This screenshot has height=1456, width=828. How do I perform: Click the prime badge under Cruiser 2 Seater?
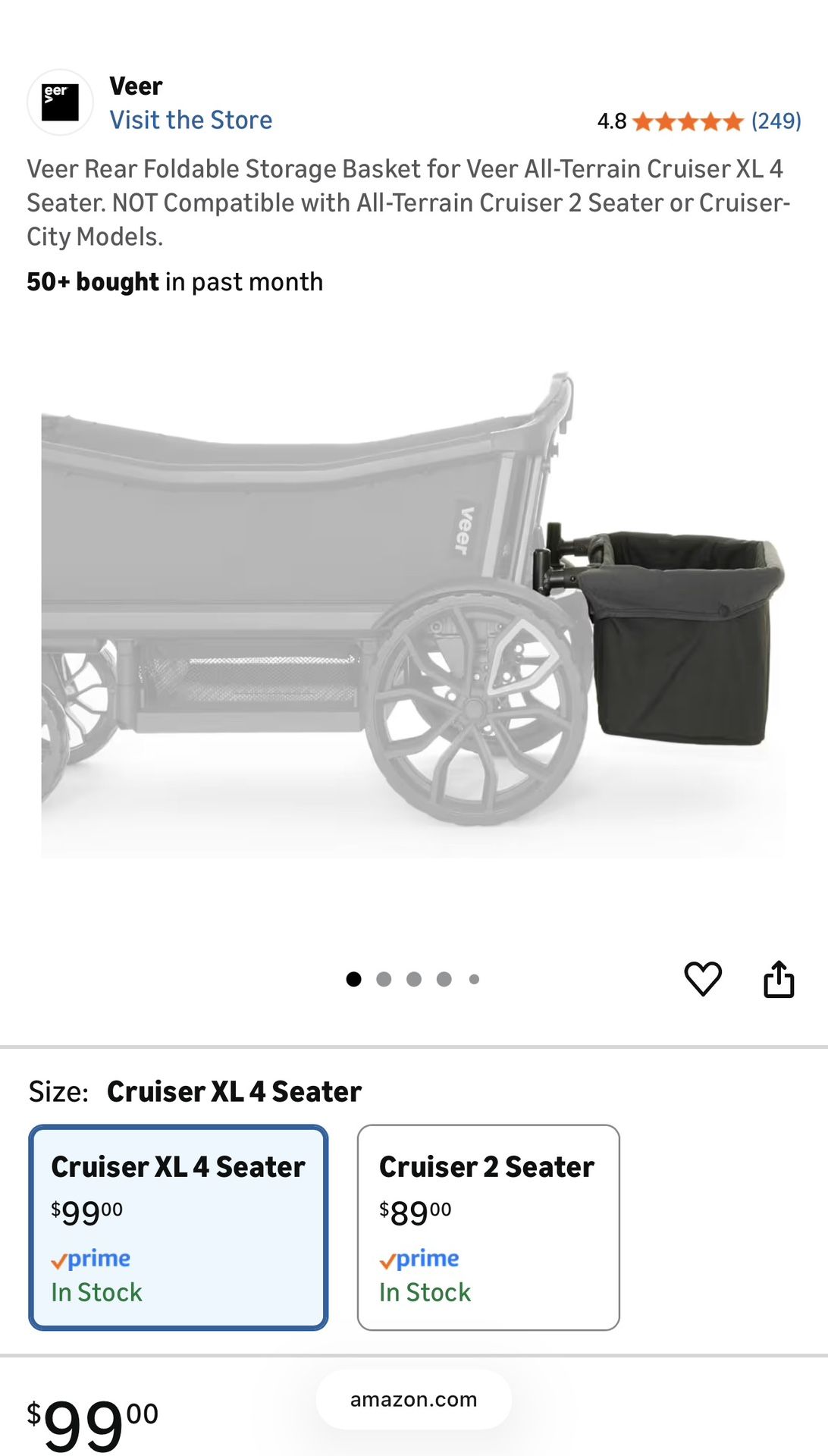tap(418, 1259)
